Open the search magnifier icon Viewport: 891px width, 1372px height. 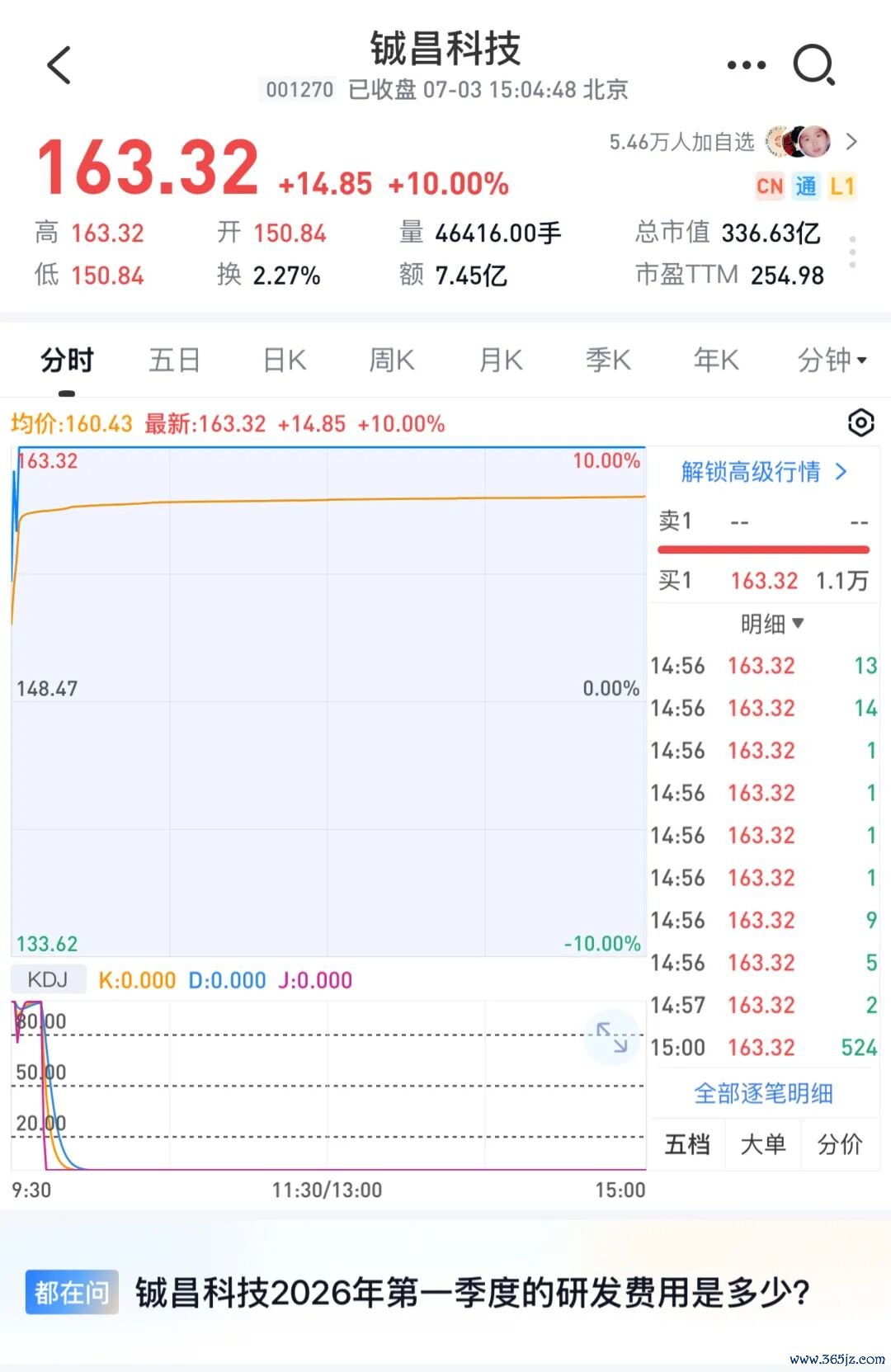pyautogui.click(x=813, y=65)
